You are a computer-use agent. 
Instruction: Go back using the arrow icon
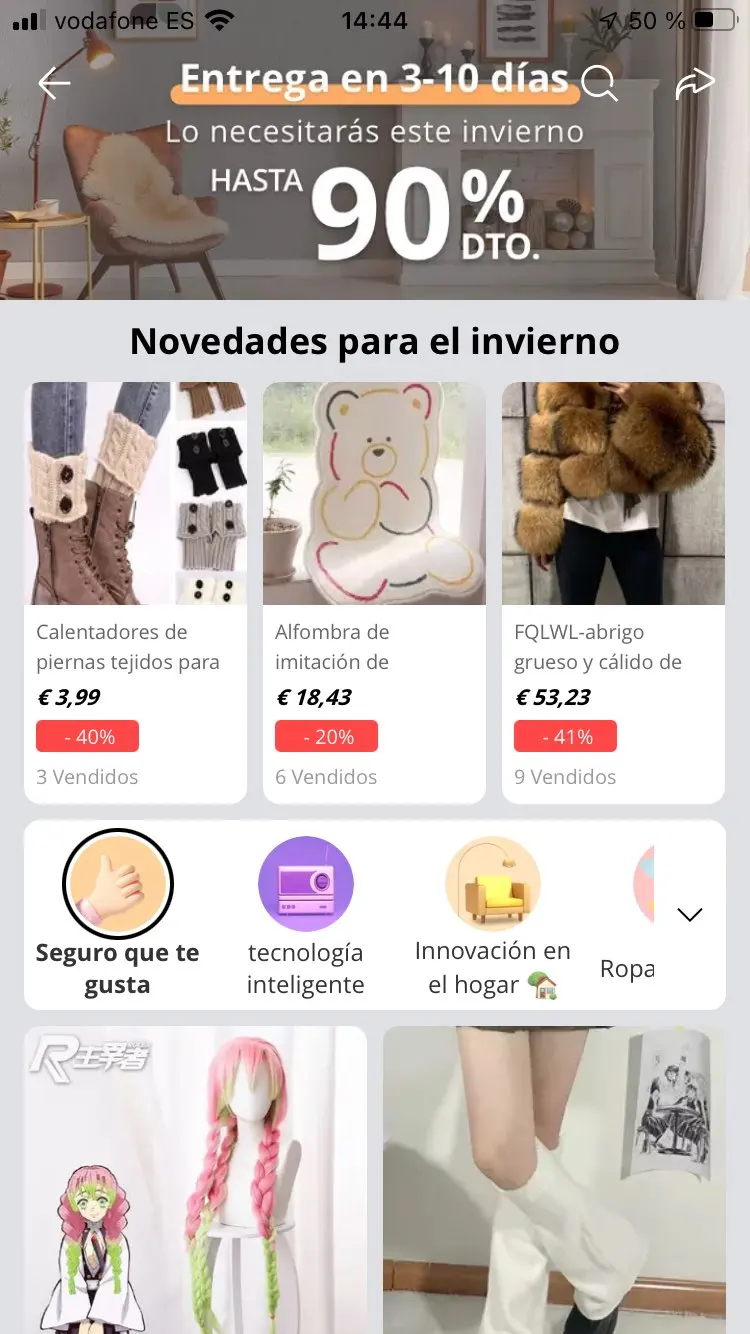point(54,84)
